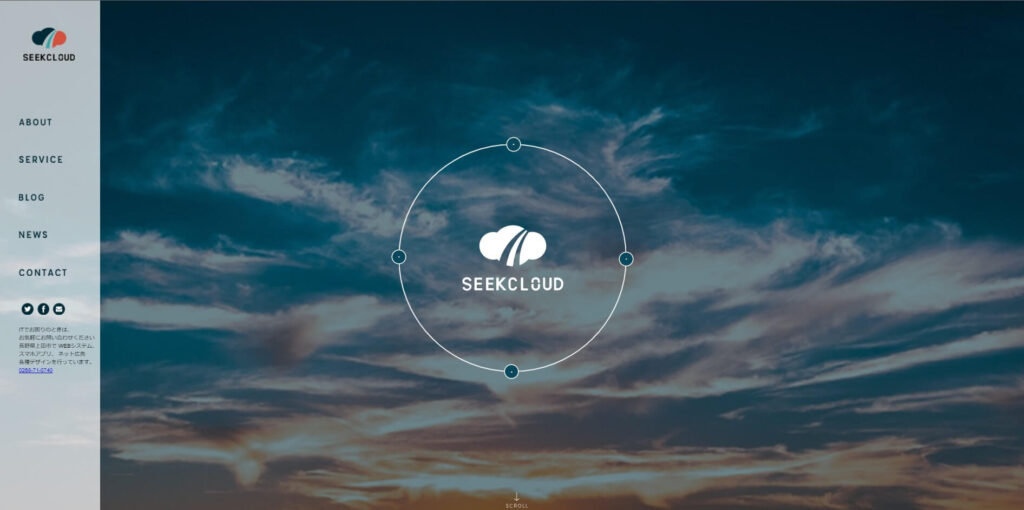1024x510 pixels.
Task: Tap the SCROLL down arrow
Action: 517,499
